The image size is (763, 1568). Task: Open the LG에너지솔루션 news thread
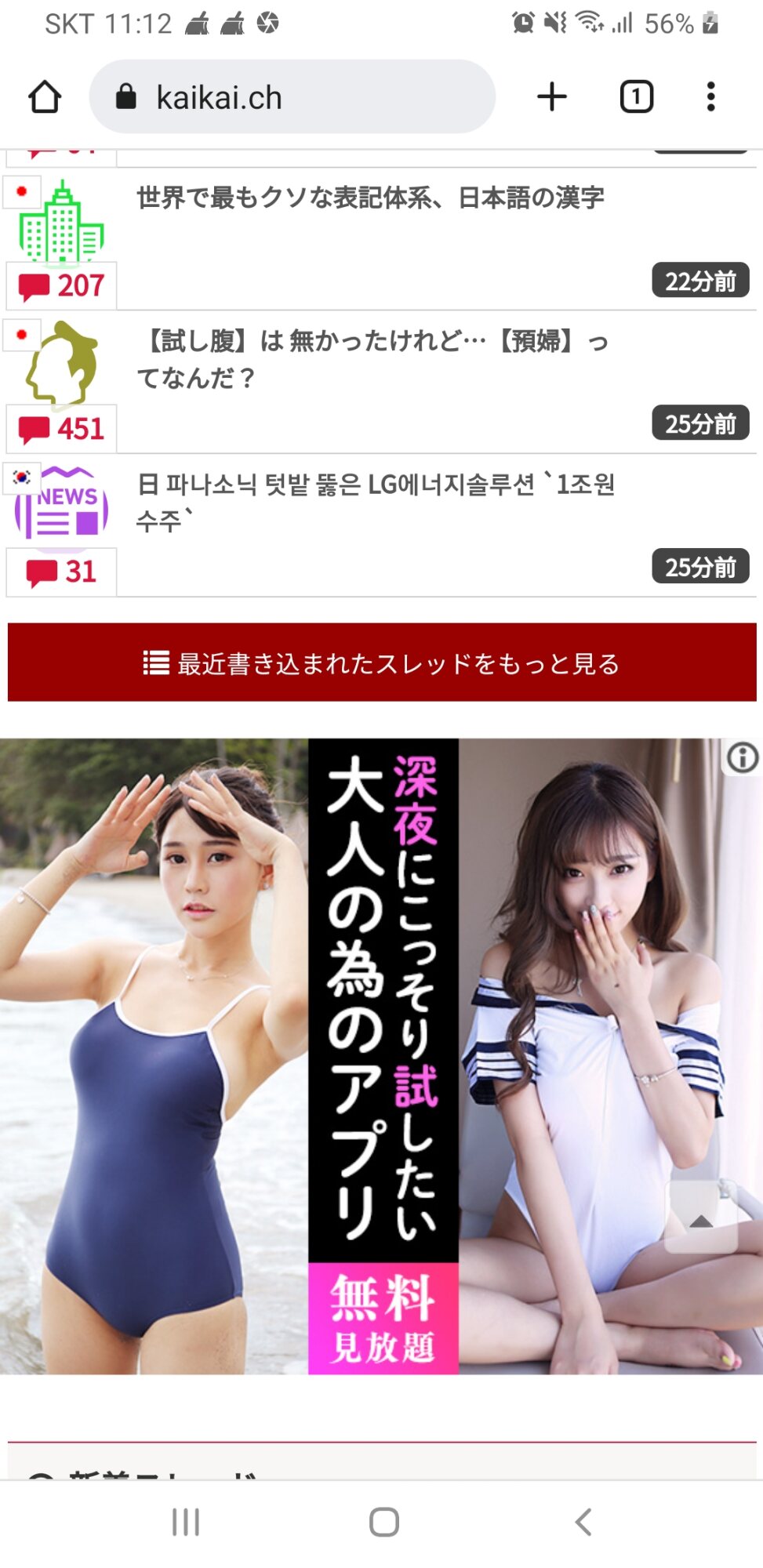pyautogui.click(x=375, y=502)
